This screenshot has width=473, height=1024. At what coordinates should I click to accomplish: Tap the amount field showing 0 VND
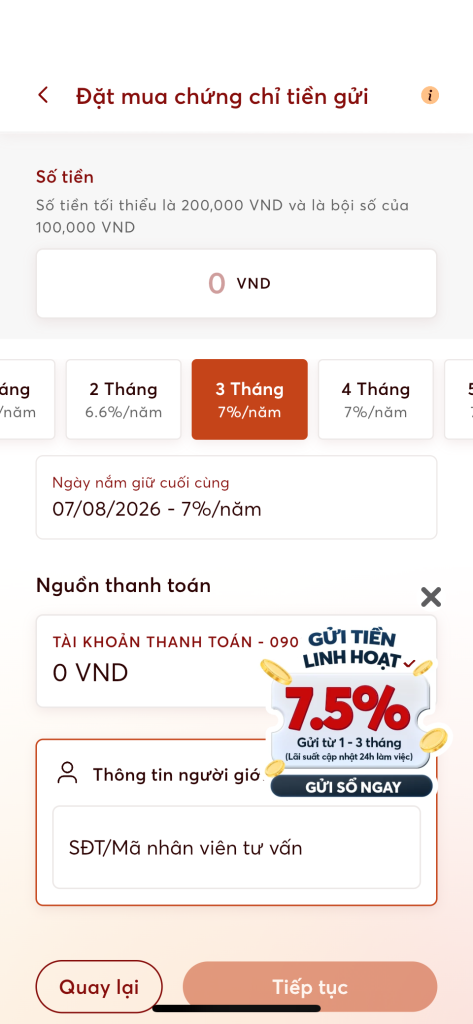pyautogui.click(x=236, y=283)
